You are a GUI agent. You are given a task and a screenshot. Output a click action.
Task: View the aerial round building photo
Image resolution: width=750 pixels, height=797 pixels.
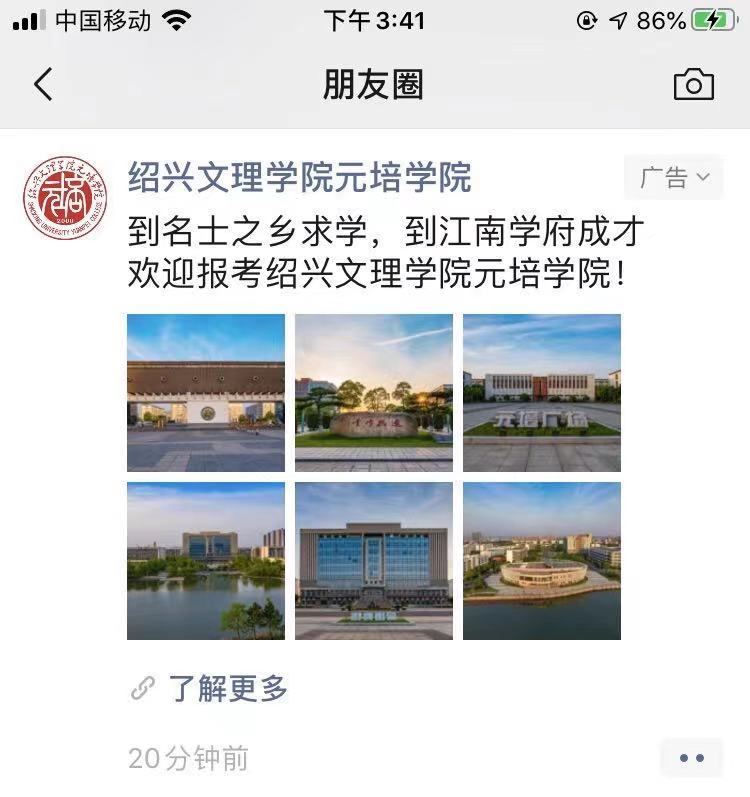tap(542, 561)
